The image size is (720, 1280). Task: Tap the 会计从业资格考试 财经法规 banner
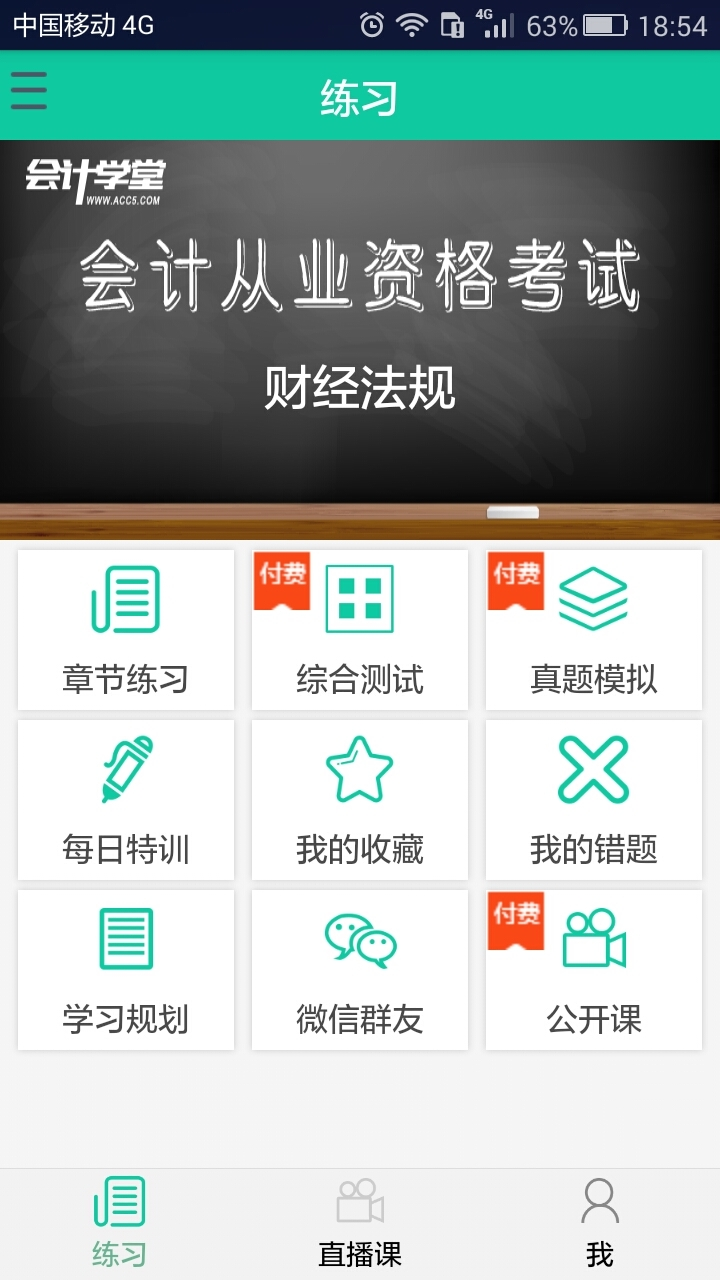pos(360,330)
